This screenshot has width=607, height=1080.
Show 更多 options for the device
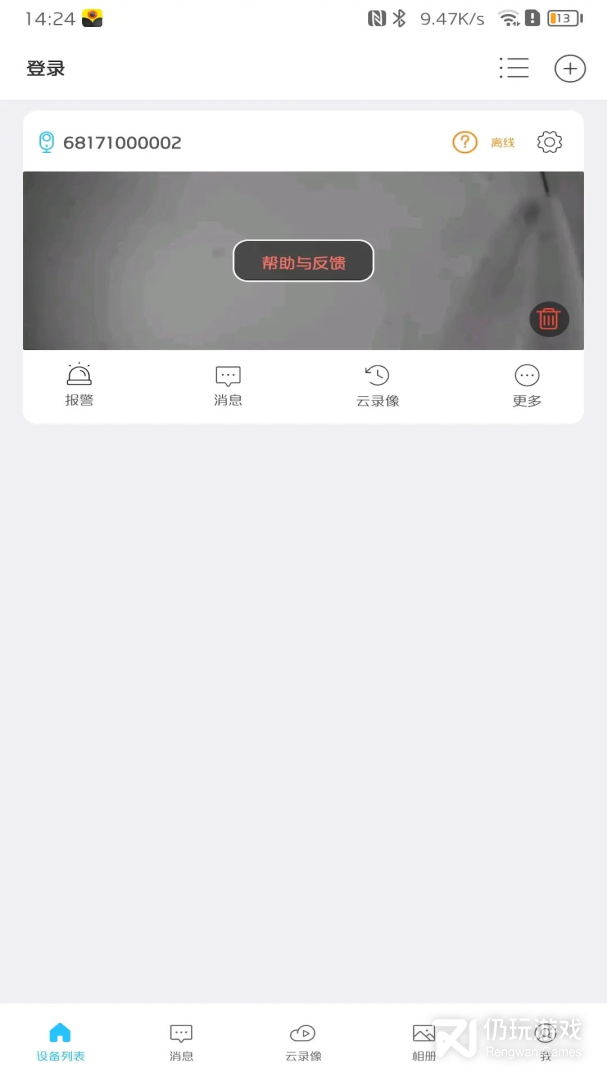coord(527,386)
